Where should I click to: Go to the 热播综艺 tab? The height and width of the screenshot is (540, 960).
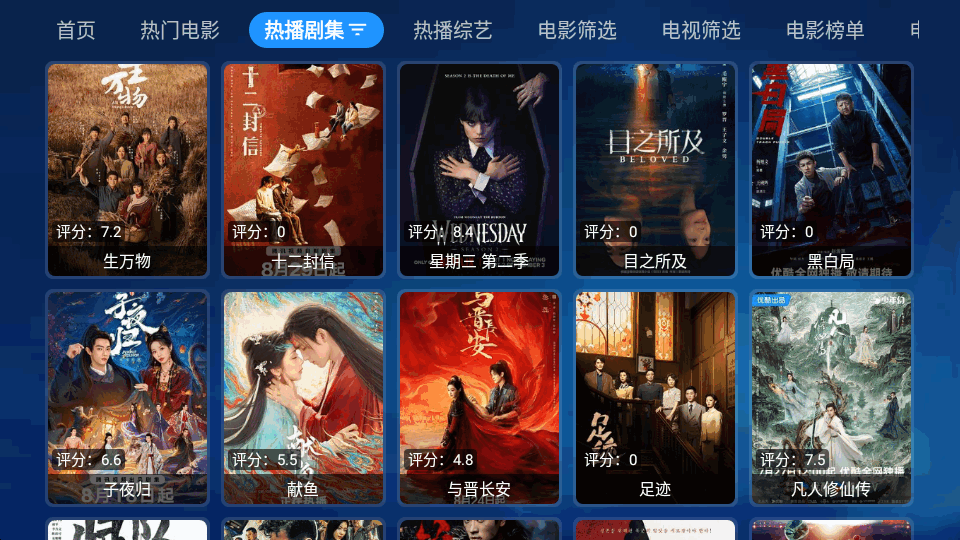[453, 30]
